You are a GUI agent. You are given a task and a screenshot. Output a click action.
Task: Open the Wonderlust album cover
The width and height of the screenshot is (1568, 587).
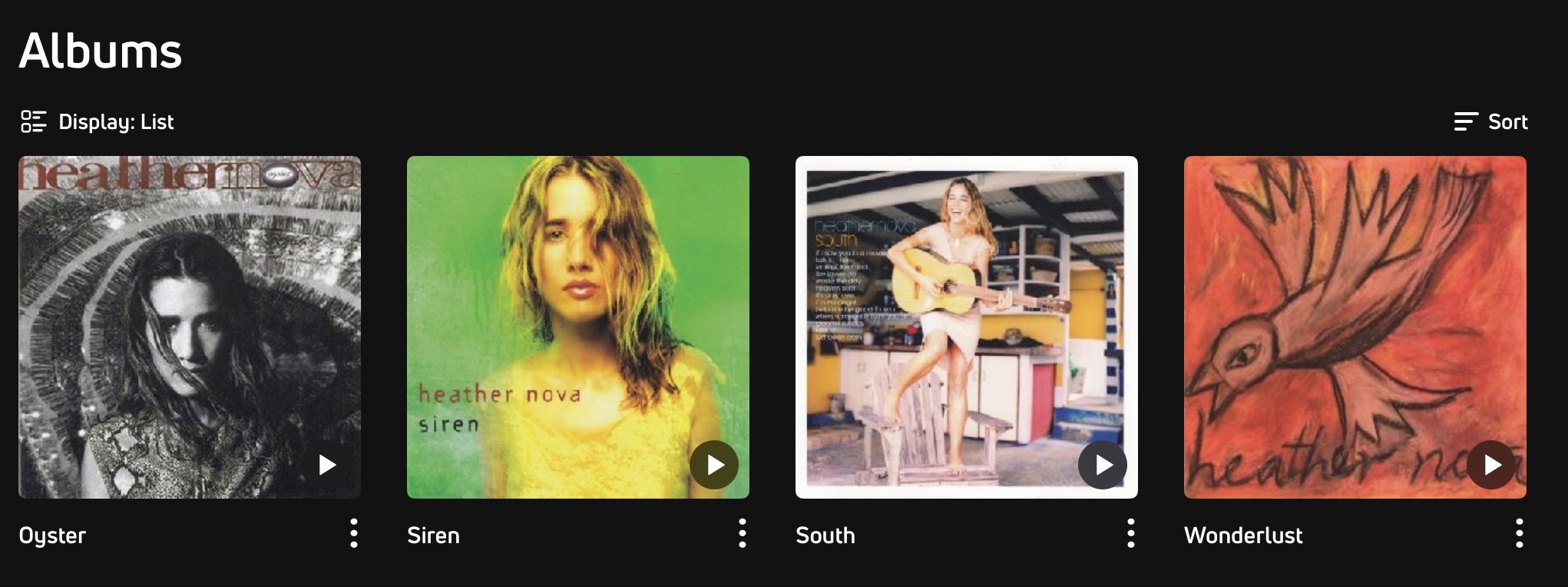(1355, 307)
